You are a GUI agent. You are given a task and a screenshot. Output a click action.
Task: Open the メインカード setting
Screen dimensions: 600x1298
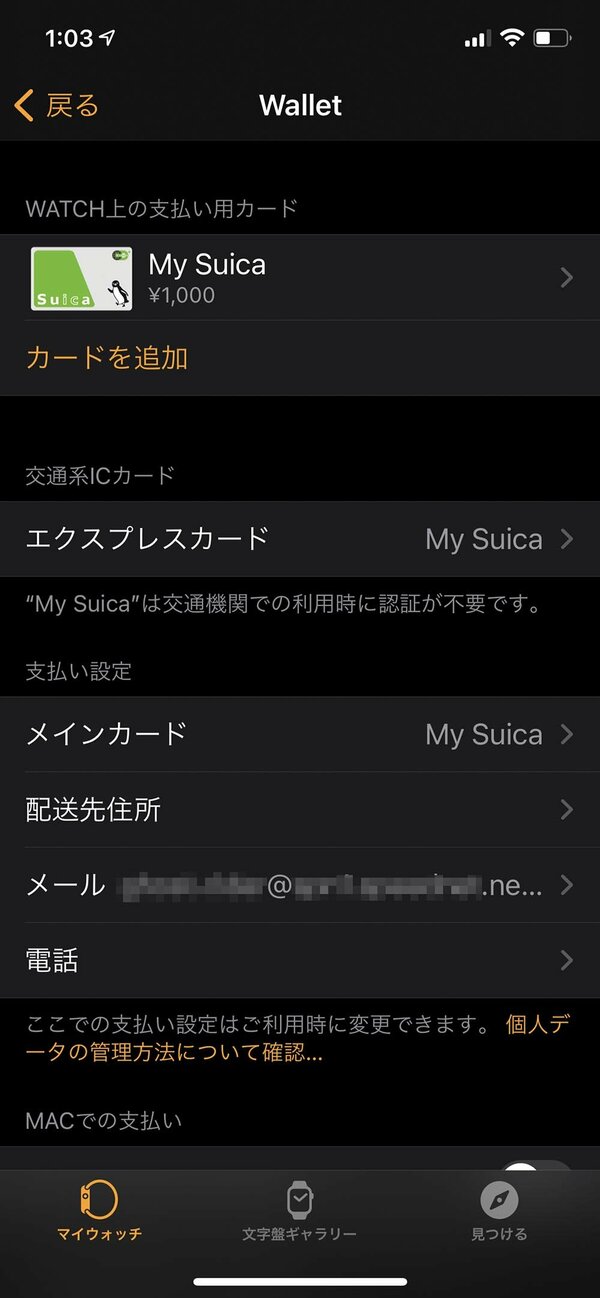[300, 734]
